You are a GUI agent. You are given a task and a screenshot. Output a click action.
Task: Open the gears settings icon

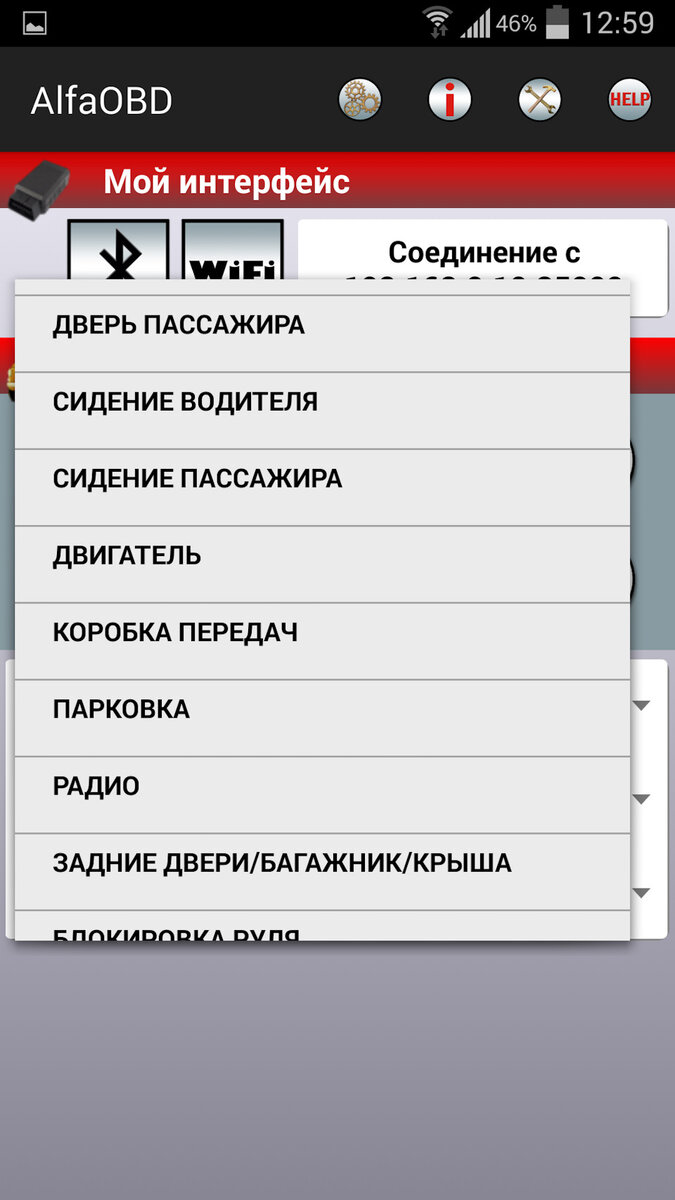(360, 100)
